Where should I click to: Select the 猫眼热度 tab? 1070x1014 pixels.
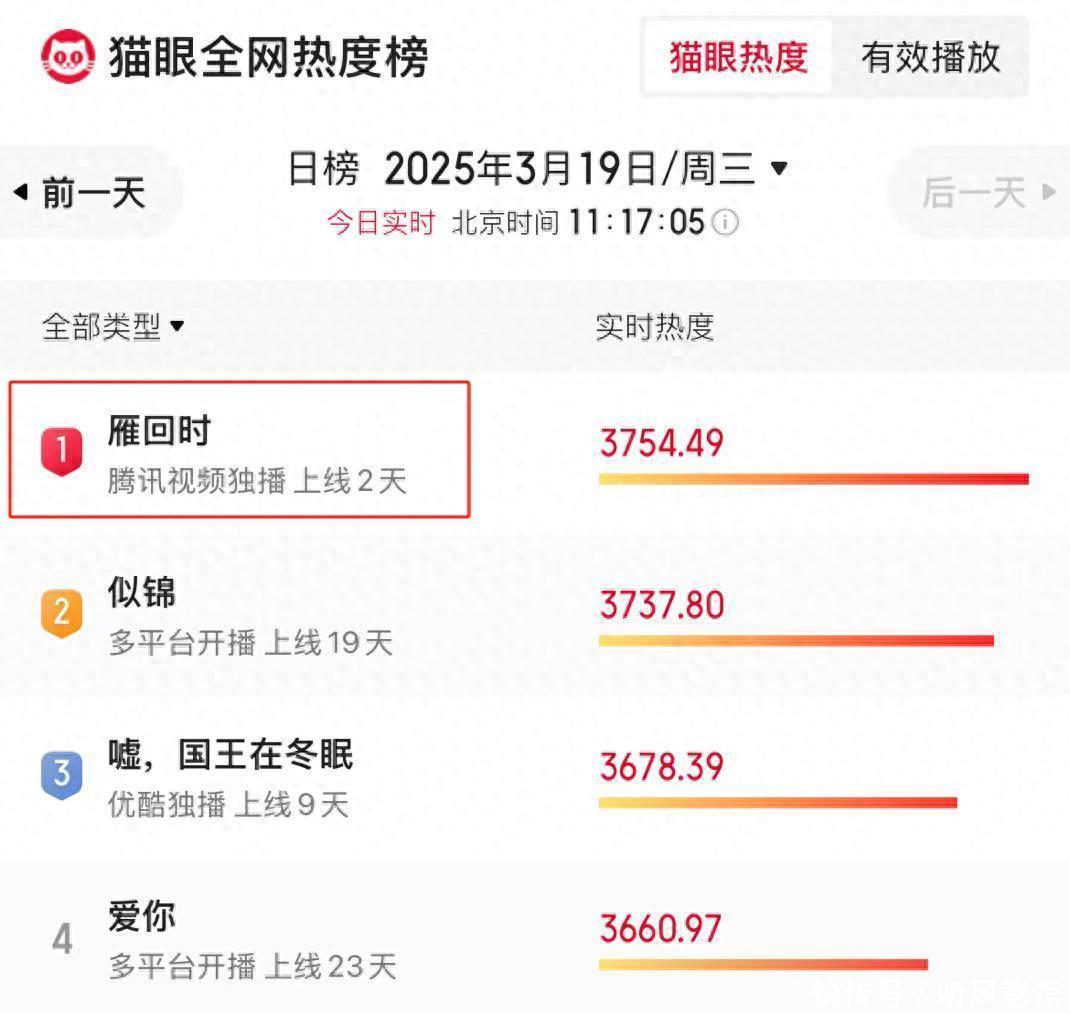(x=738, y=58)
